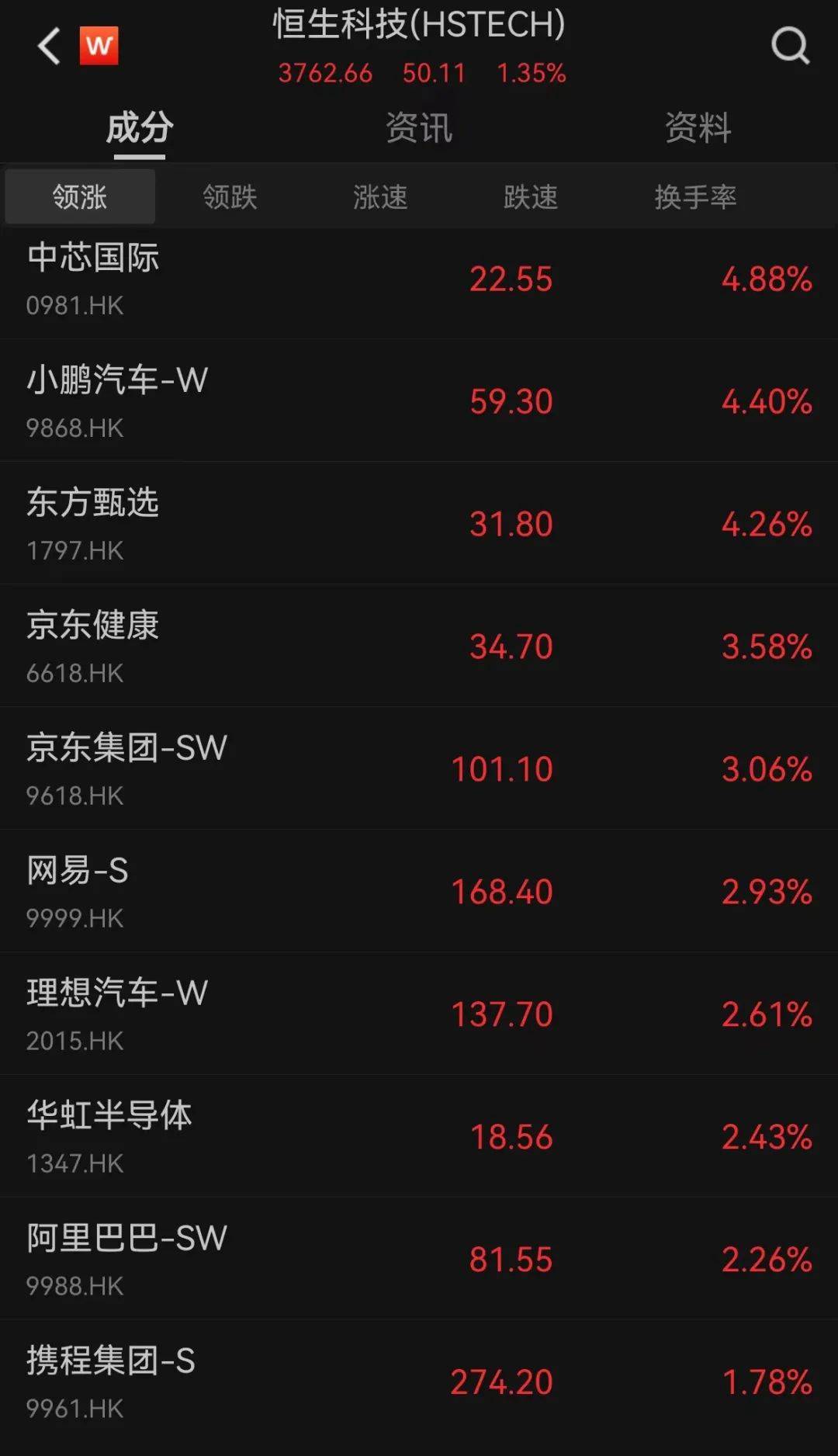Select the 领涨 filter
This screenshot has width=838, height=1456.
pyautogui.click(x=80, y=197)
